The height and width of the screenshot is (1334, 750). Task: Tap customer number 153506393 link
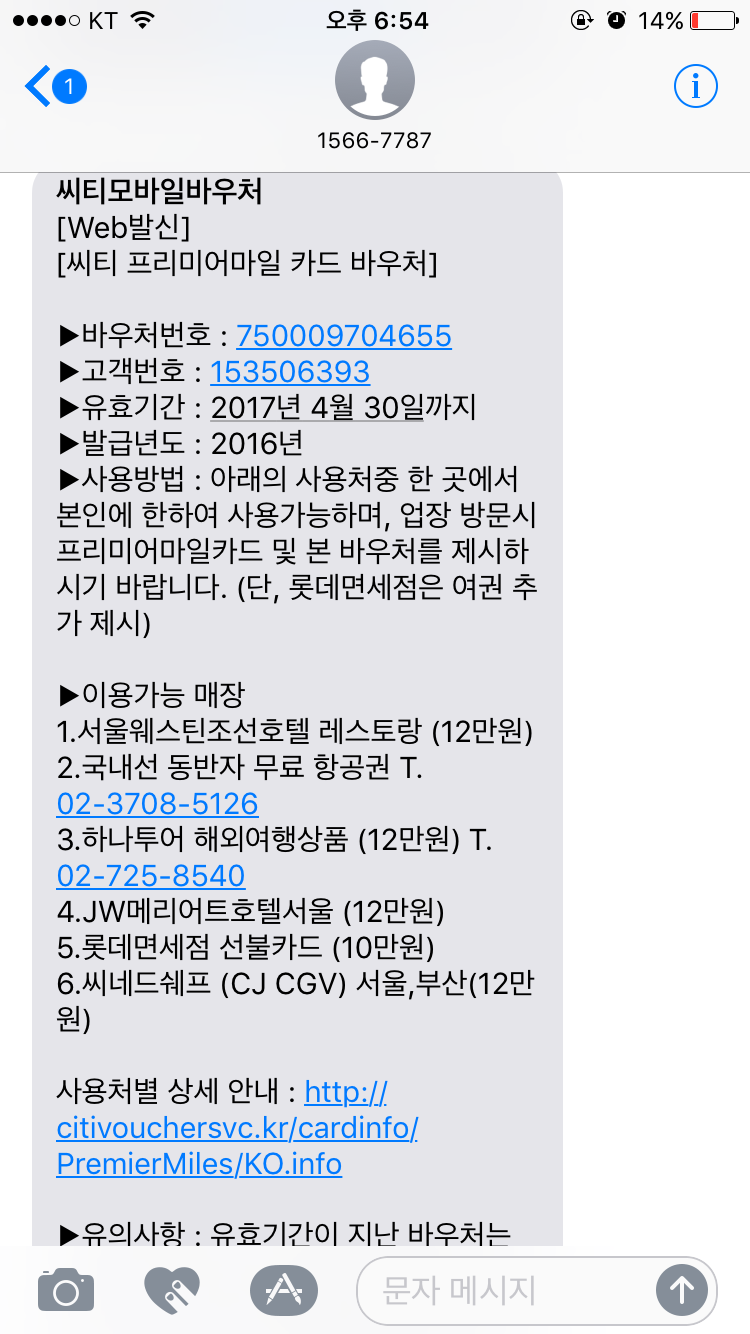pos(290,372)
